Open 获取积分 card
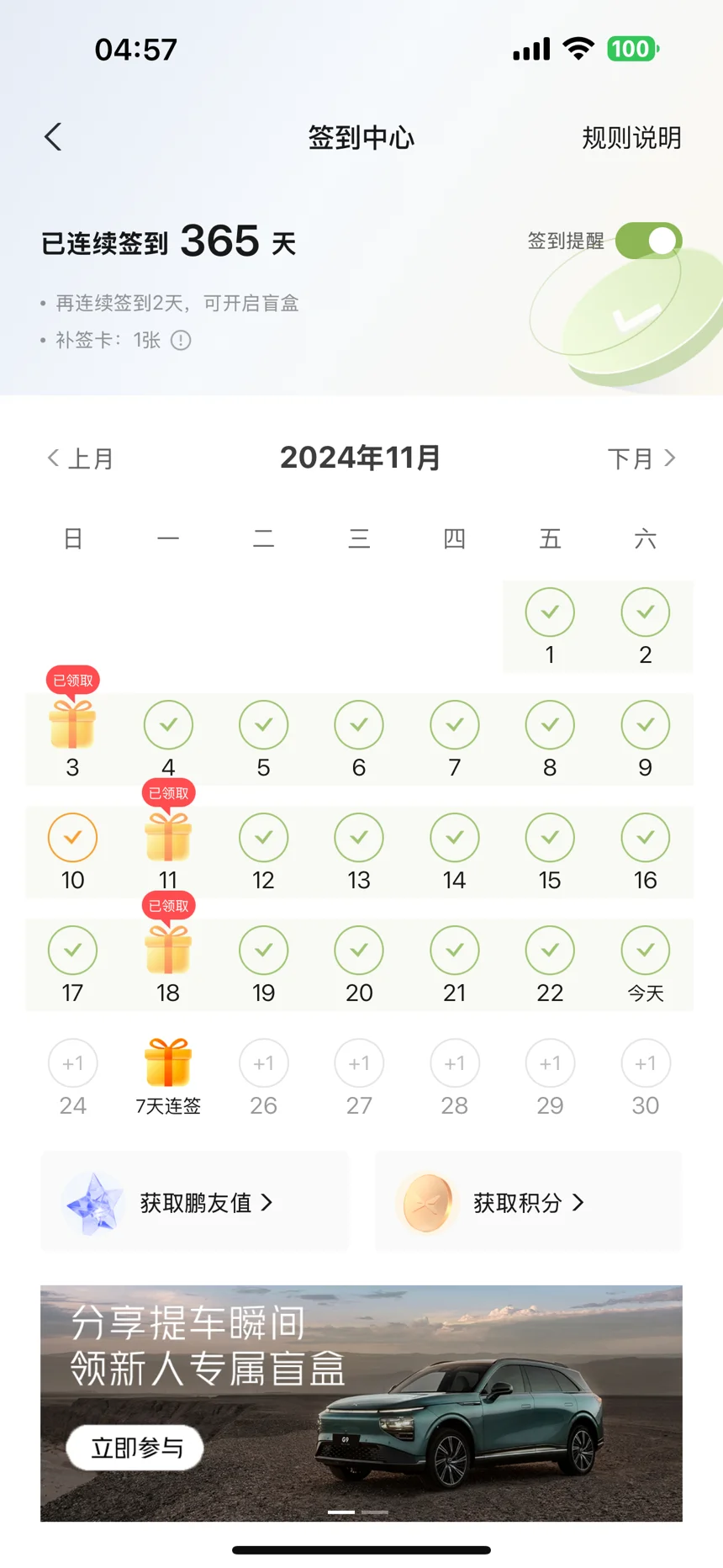 528,1203
